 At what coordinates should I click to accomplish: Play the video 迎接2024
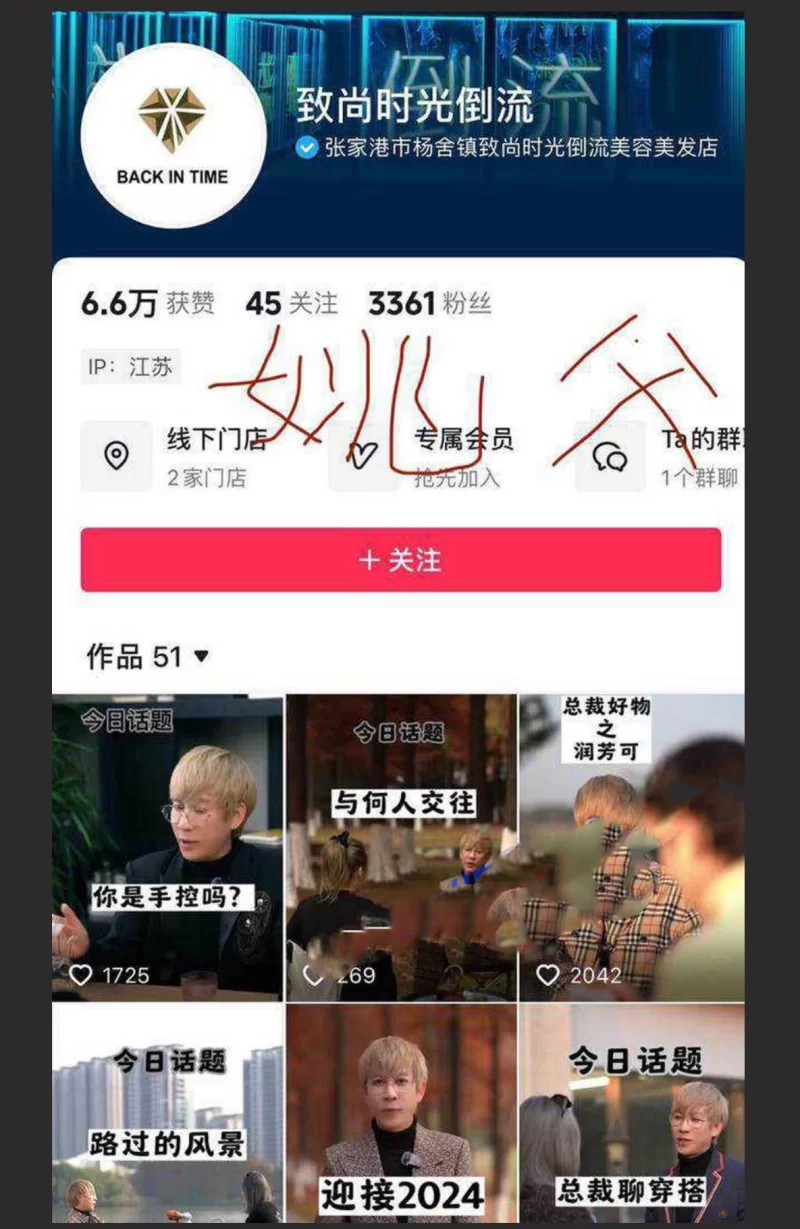(401, 1115)
